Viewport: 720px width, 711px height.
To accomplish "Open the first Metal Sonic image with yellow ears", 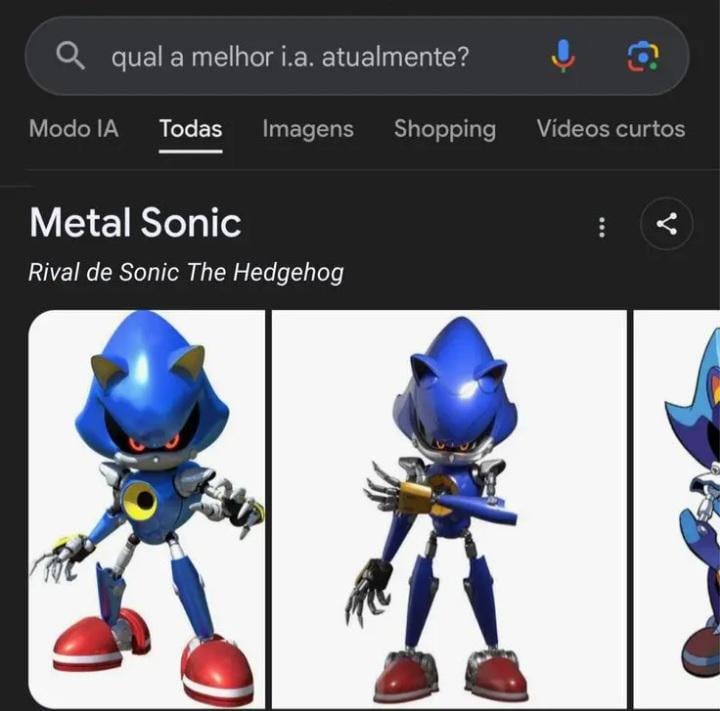I will [146, 508].
